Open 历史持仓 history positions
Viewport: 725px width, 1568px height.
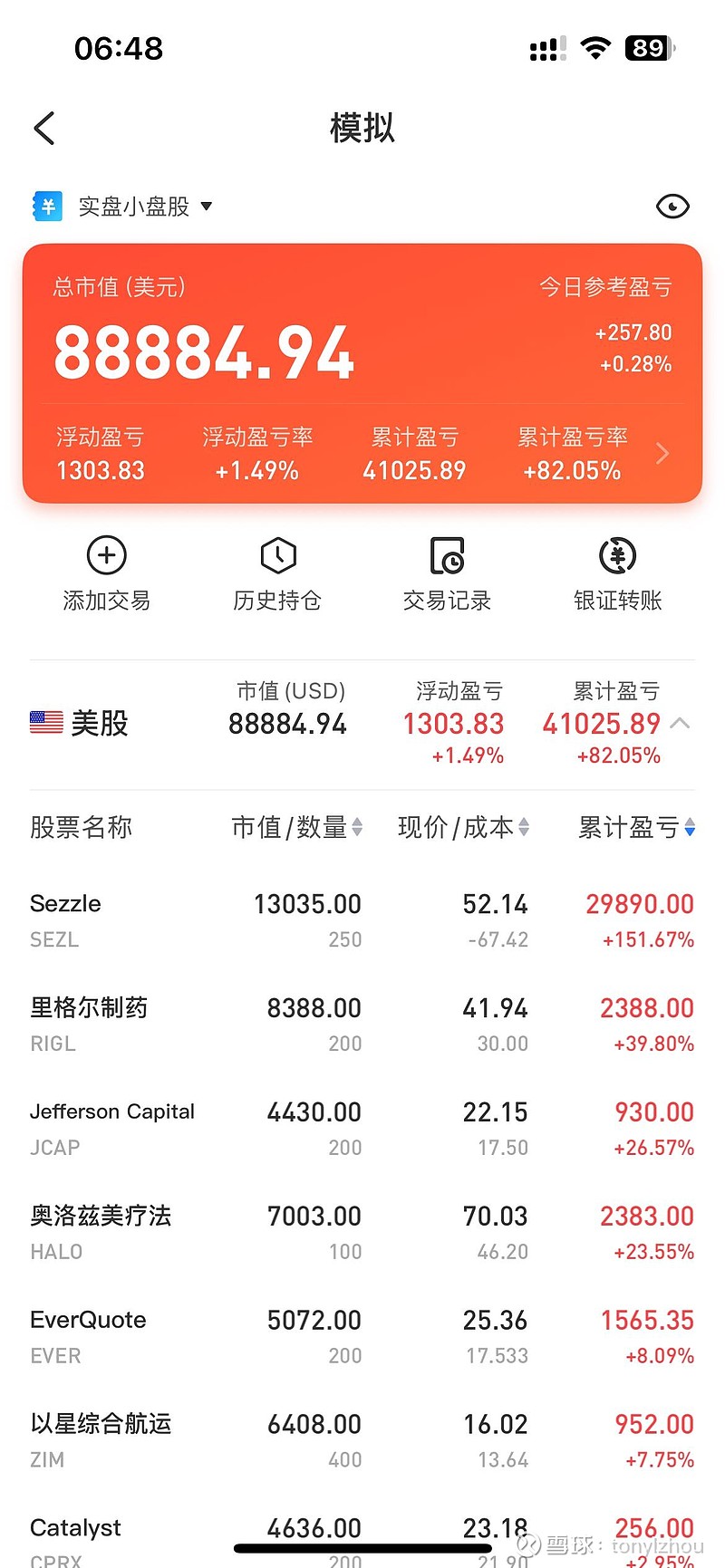(277, 574)
